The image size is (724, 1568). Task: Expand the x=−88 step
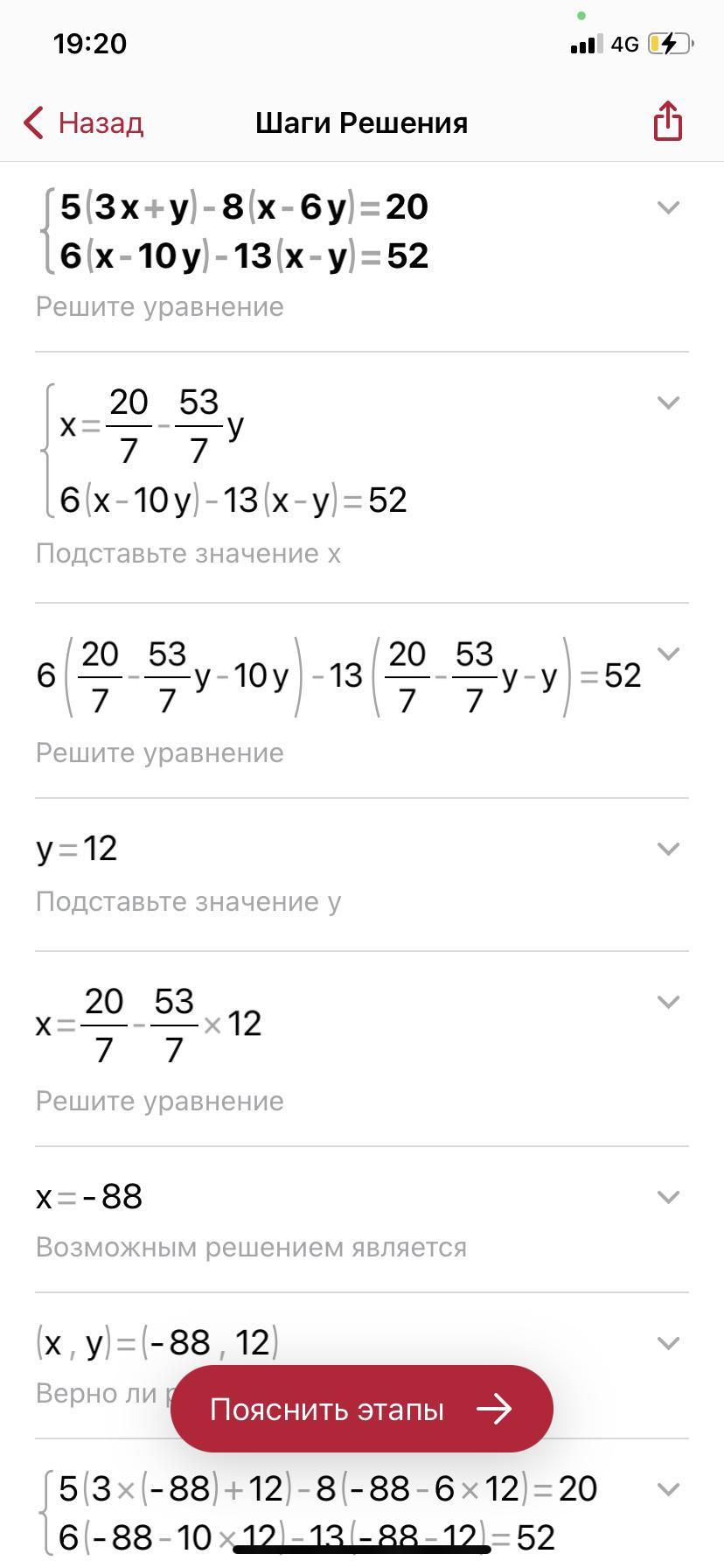668,1197
